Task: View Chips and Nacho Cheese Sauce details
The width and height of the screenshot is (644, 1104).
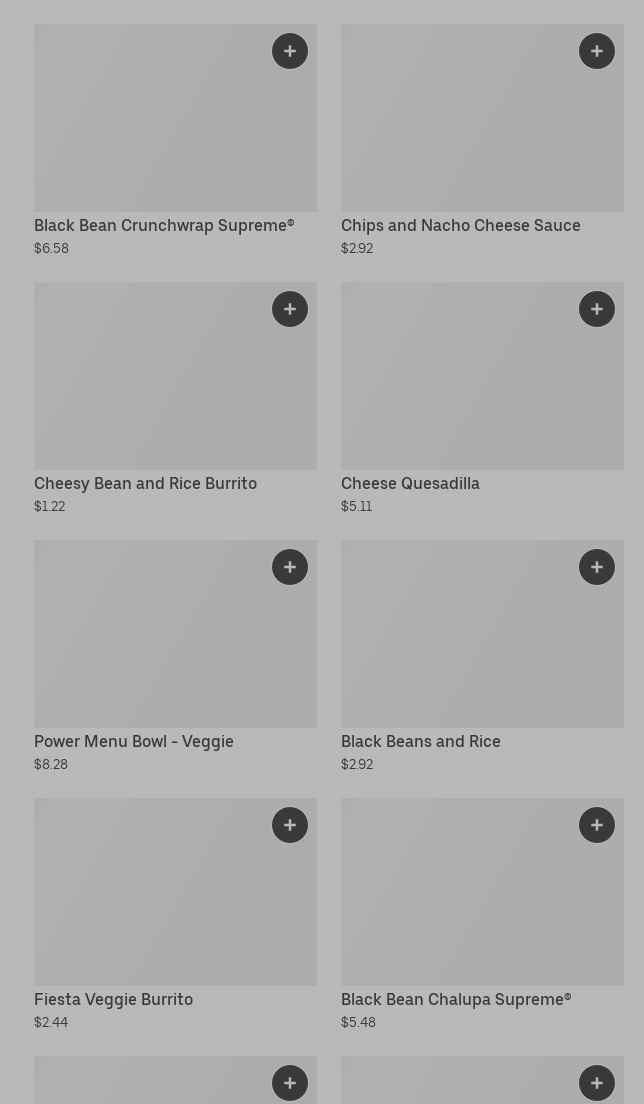Action: [482, 141]
